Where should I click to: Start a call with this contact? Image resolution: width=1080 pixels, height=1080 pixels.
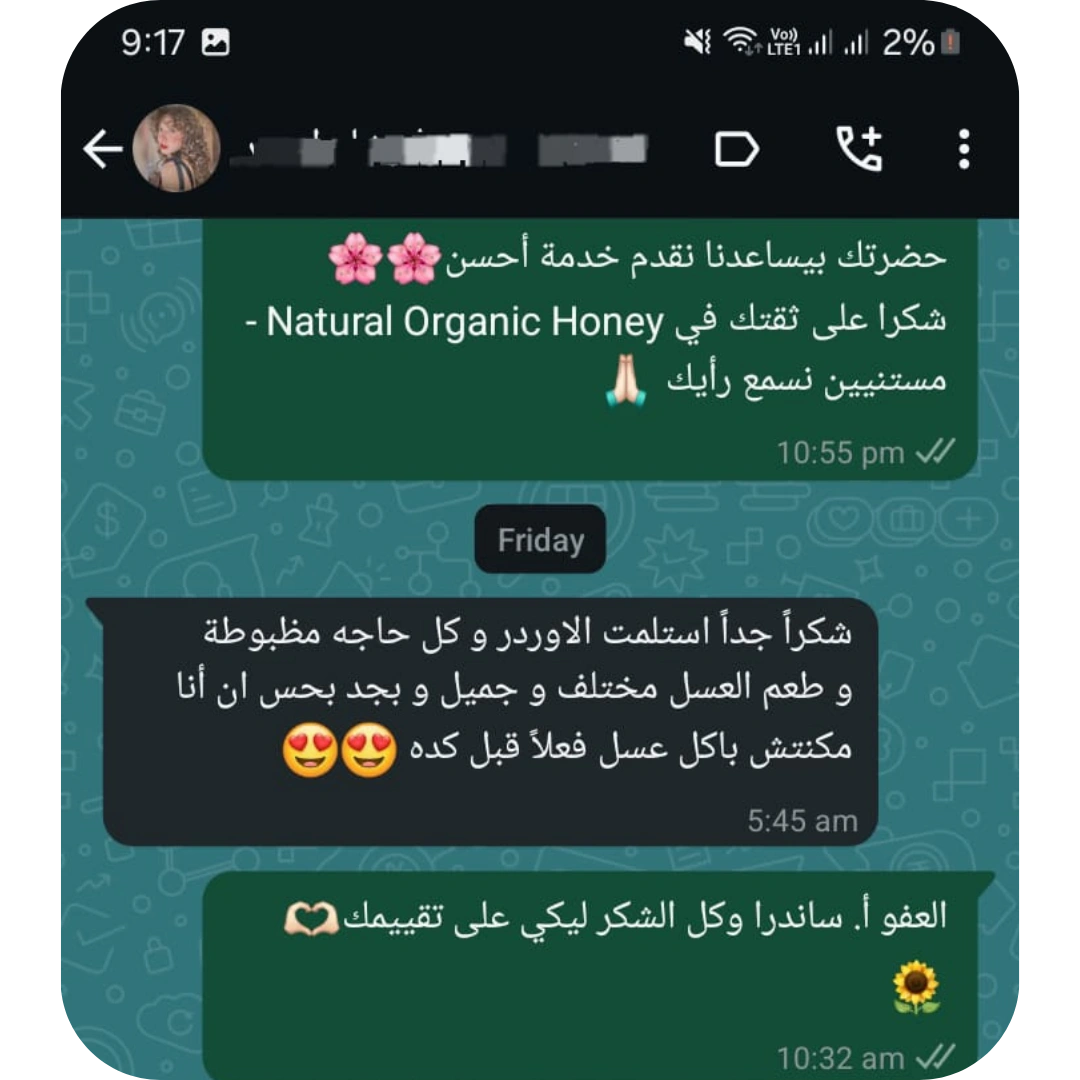tap(859, 150)
